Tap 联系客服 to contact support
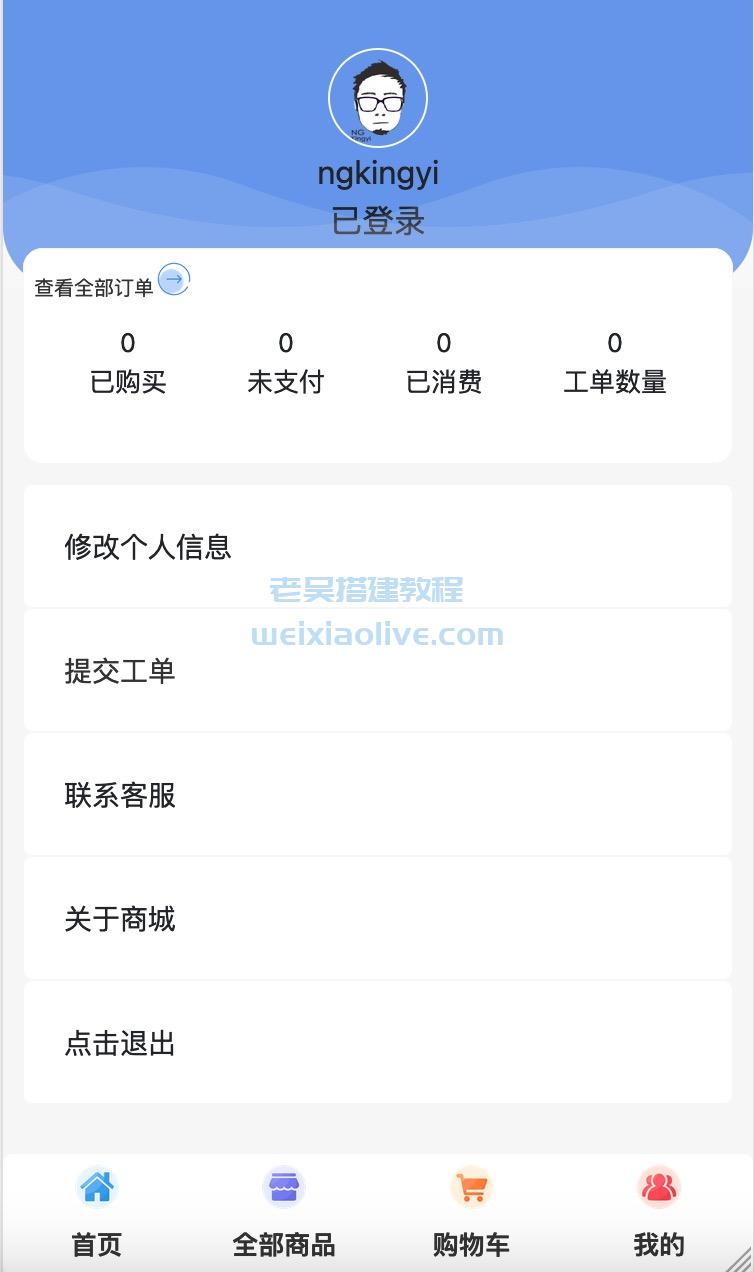 (x=120, y=796)
